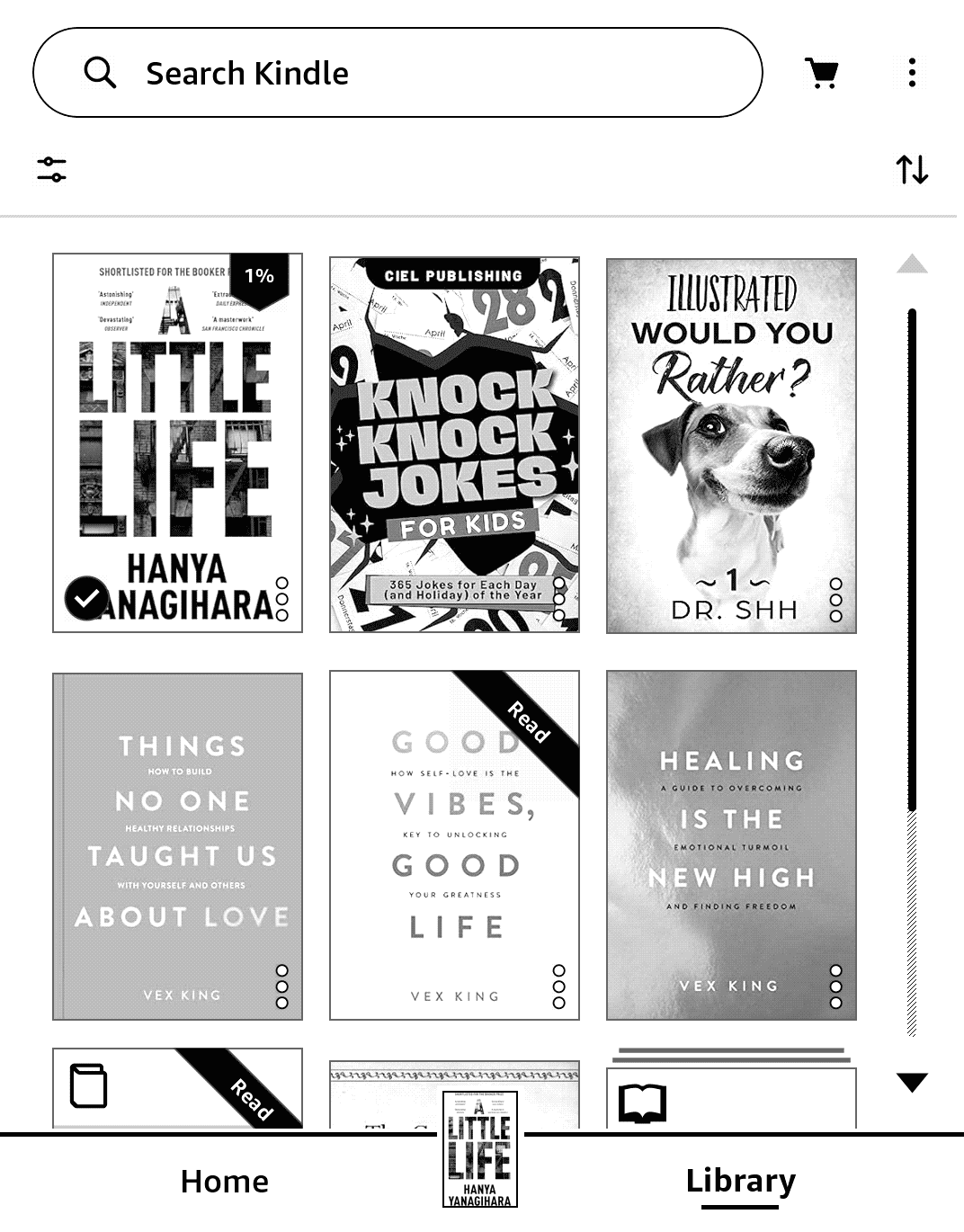Screen dimensions: 964x1232
Task: Page down using the scrollbar down arrow
Action: tap(912, 1082)
